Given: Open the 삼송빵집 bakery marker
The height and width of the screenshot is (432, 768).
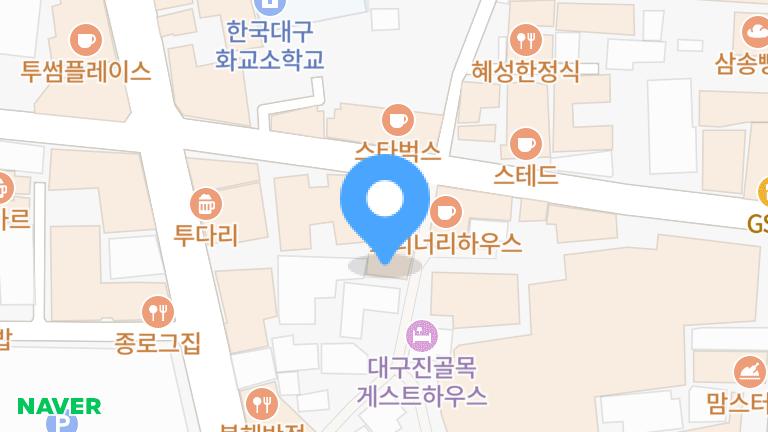Looking at the screenshot, I should (x=751, y=30).
